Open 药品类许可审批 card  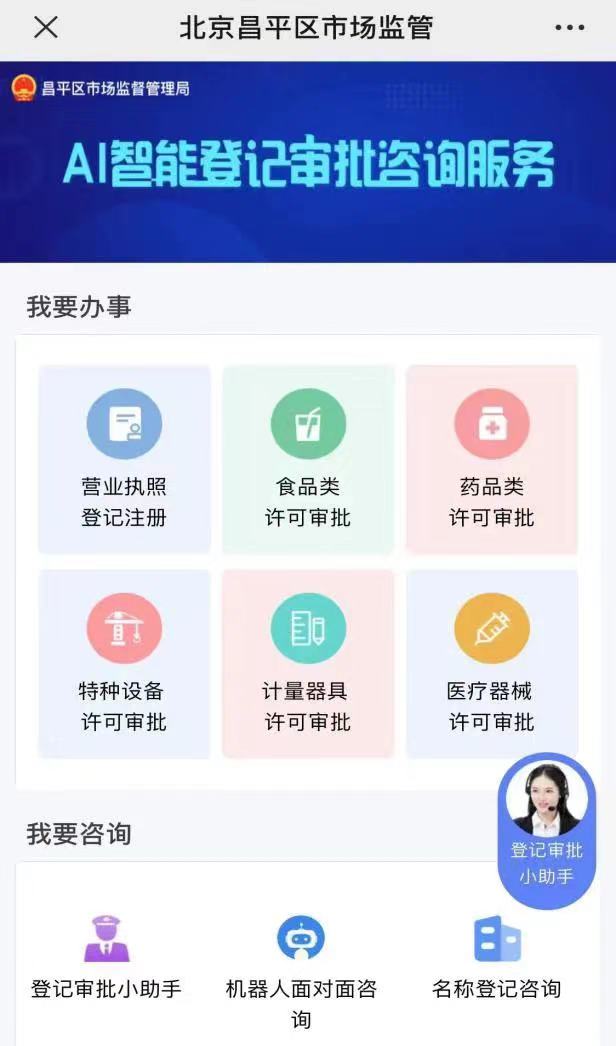(x=492, y=459)
